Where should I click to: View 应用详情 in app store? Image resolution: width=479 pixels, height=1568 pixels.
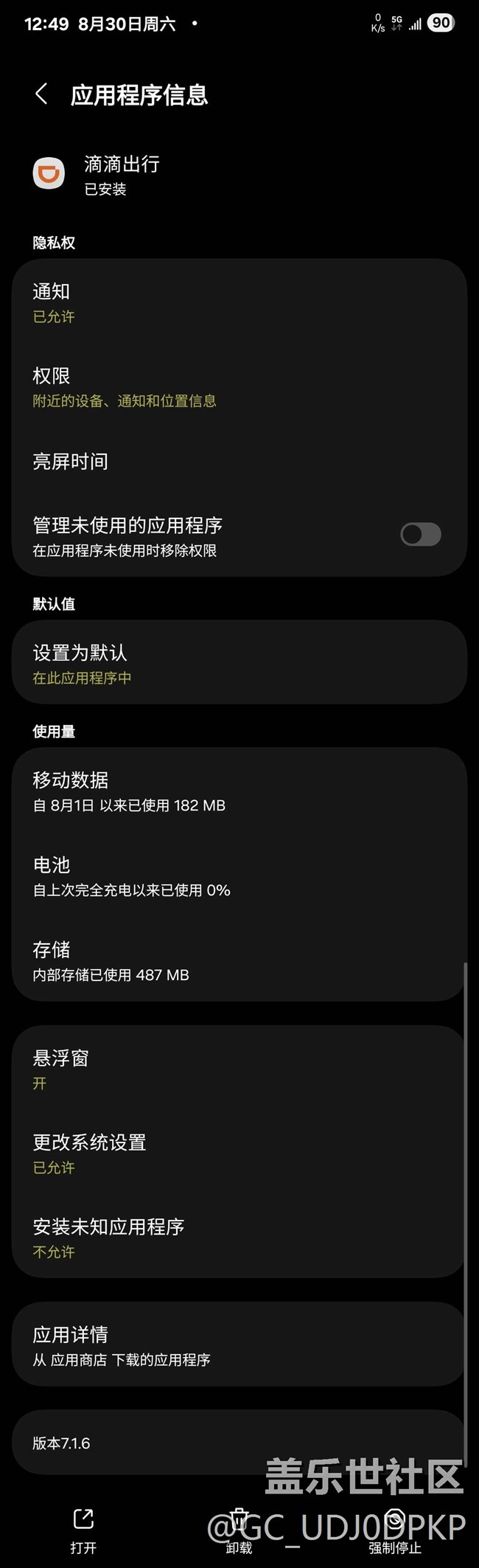click(x=239, y=1345)
